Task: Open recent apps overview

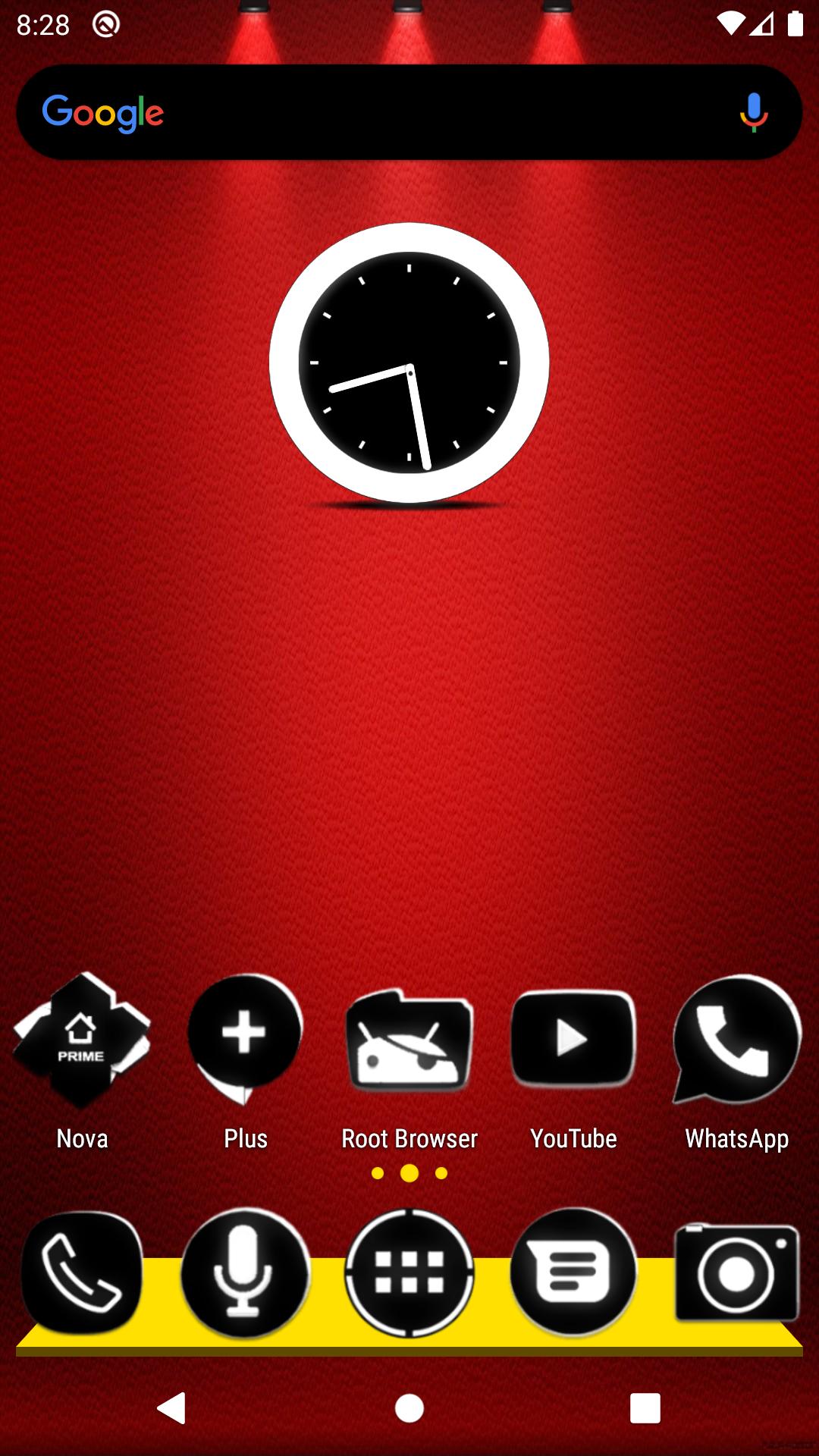Action: click(645, 1408)
